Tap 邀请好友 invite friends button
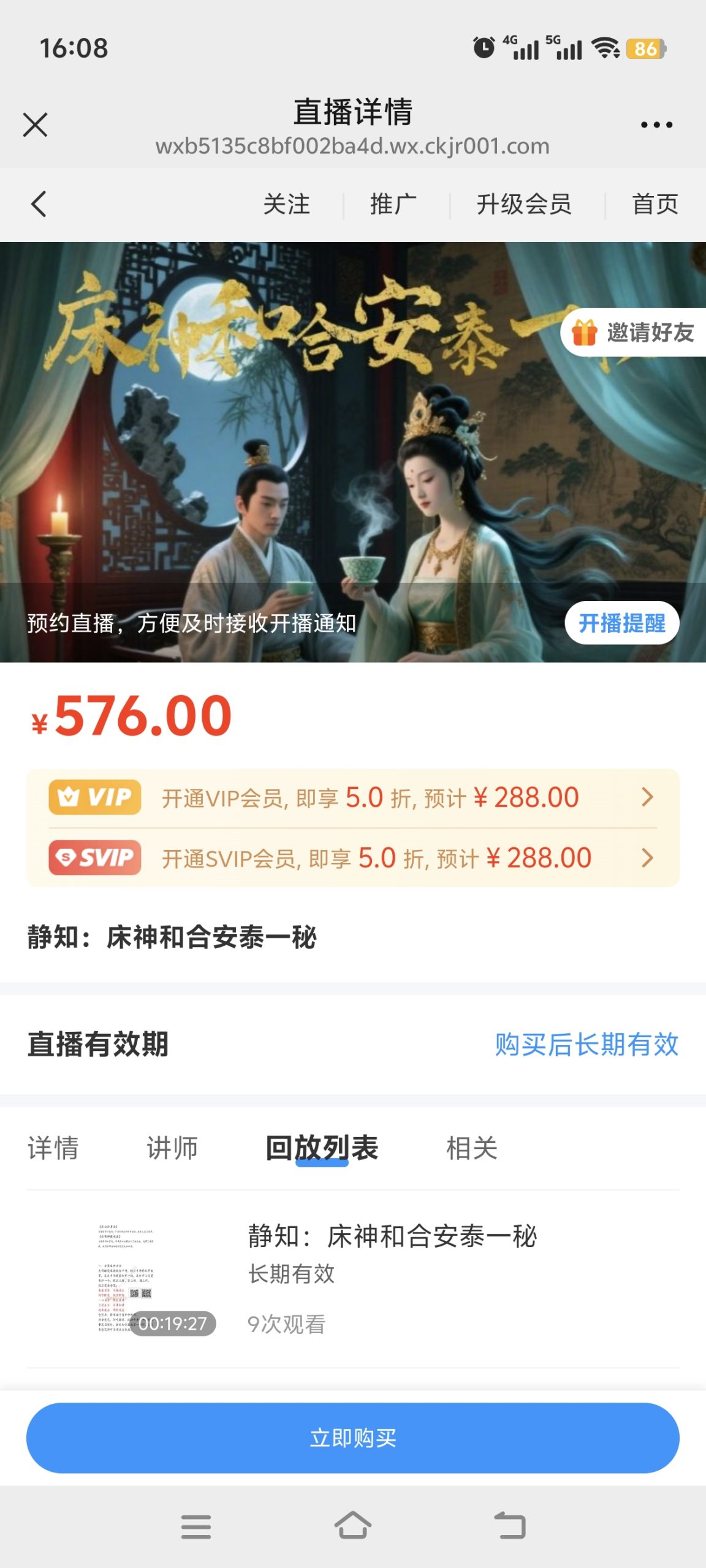706x1568 pixels. [634, 333]
